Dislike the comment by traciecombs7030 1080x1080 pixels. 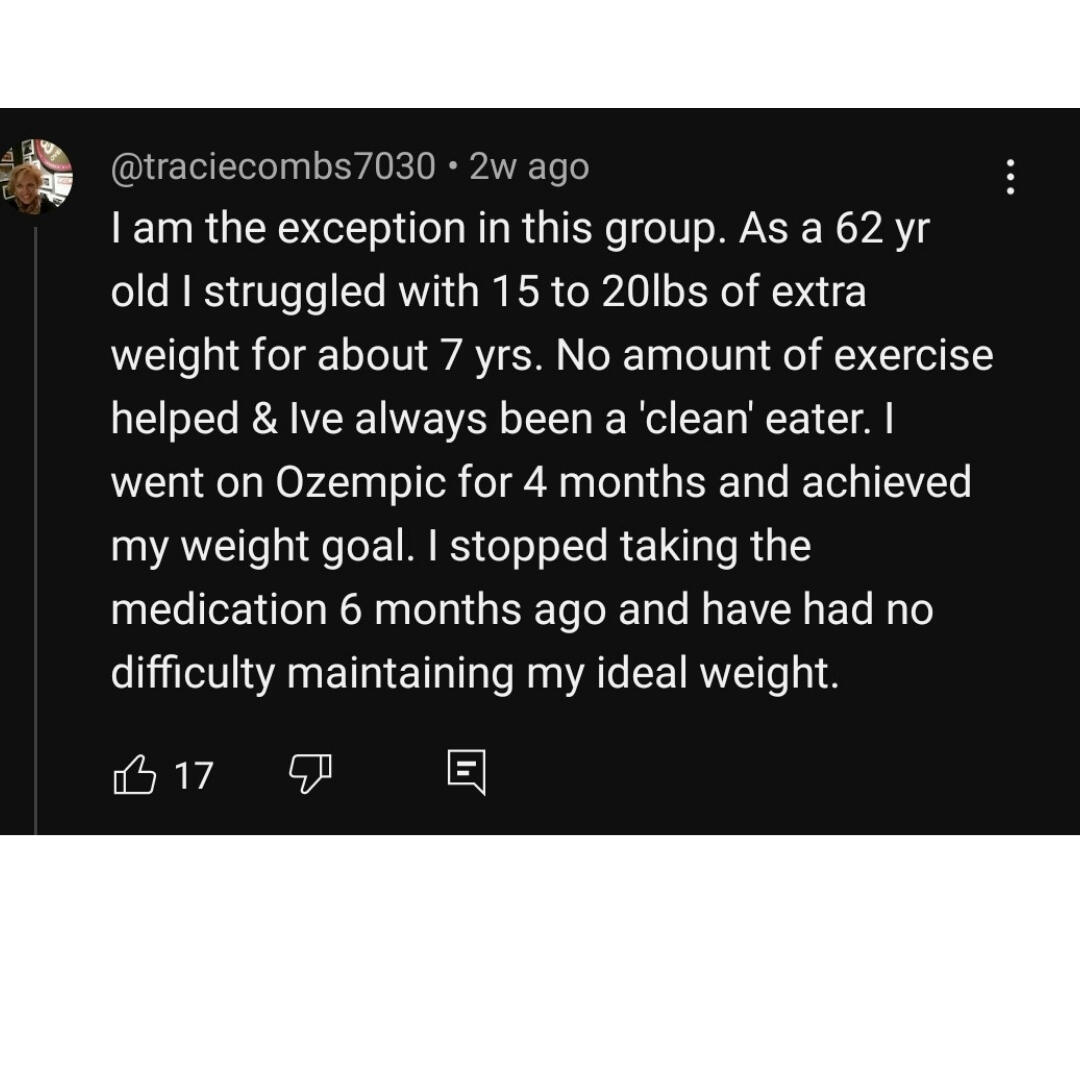(x=311, y=773)
